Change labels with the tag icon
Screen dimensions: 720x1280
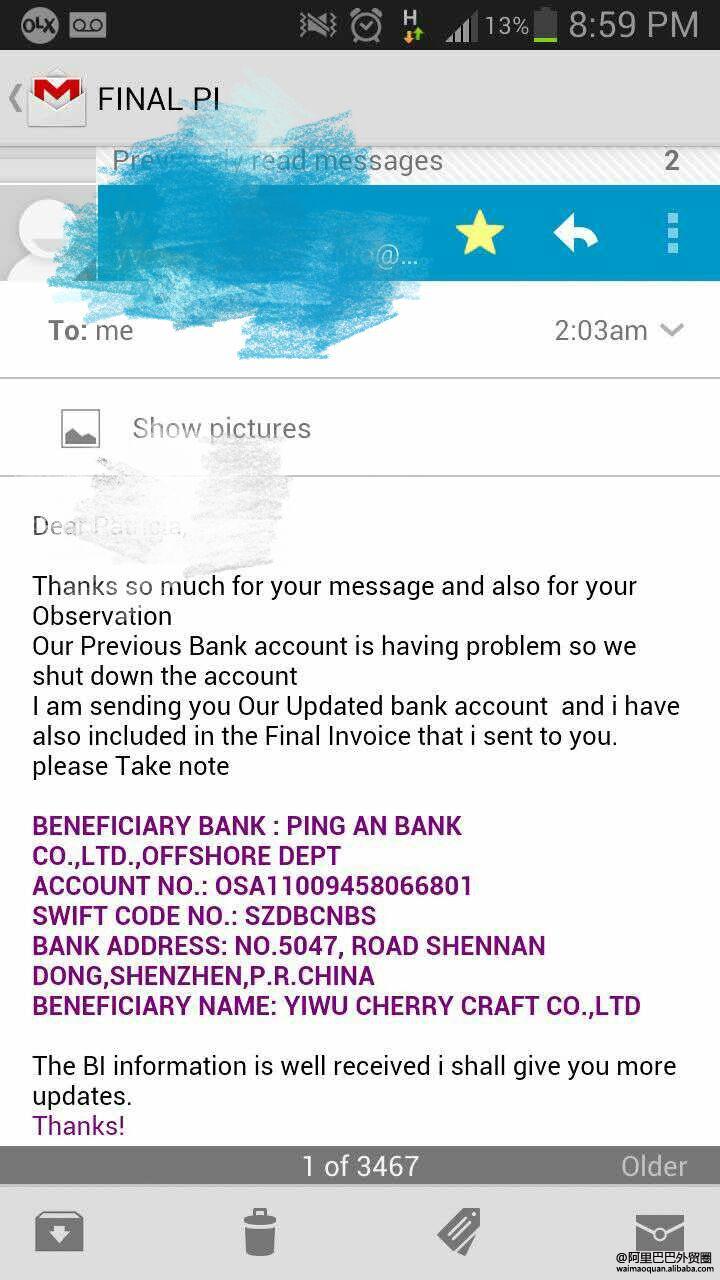[x=459, y=1232]
